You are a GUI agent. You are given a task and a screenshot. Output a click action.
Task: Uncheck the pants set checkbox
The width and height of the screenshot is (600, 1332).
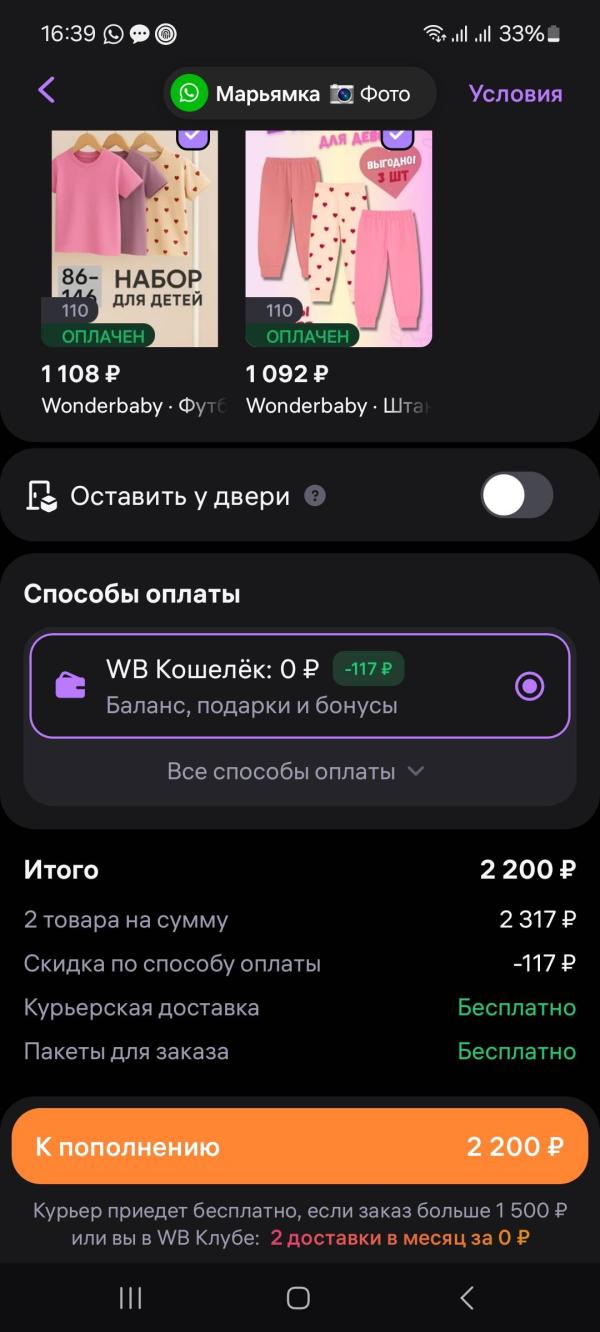coord(397,135)
